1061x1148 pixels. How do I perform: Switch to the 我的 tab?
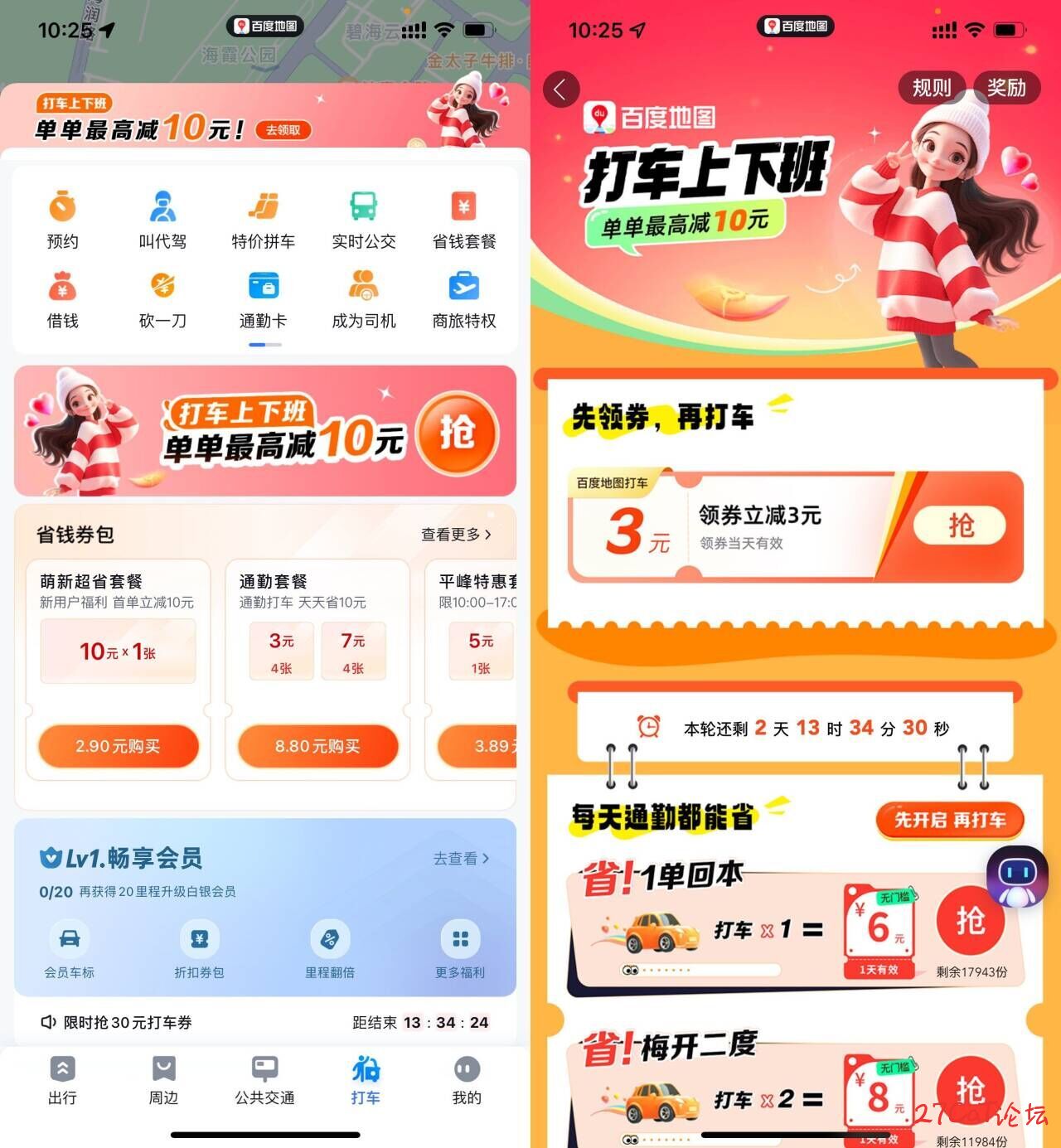click(x=467, y=1080)
